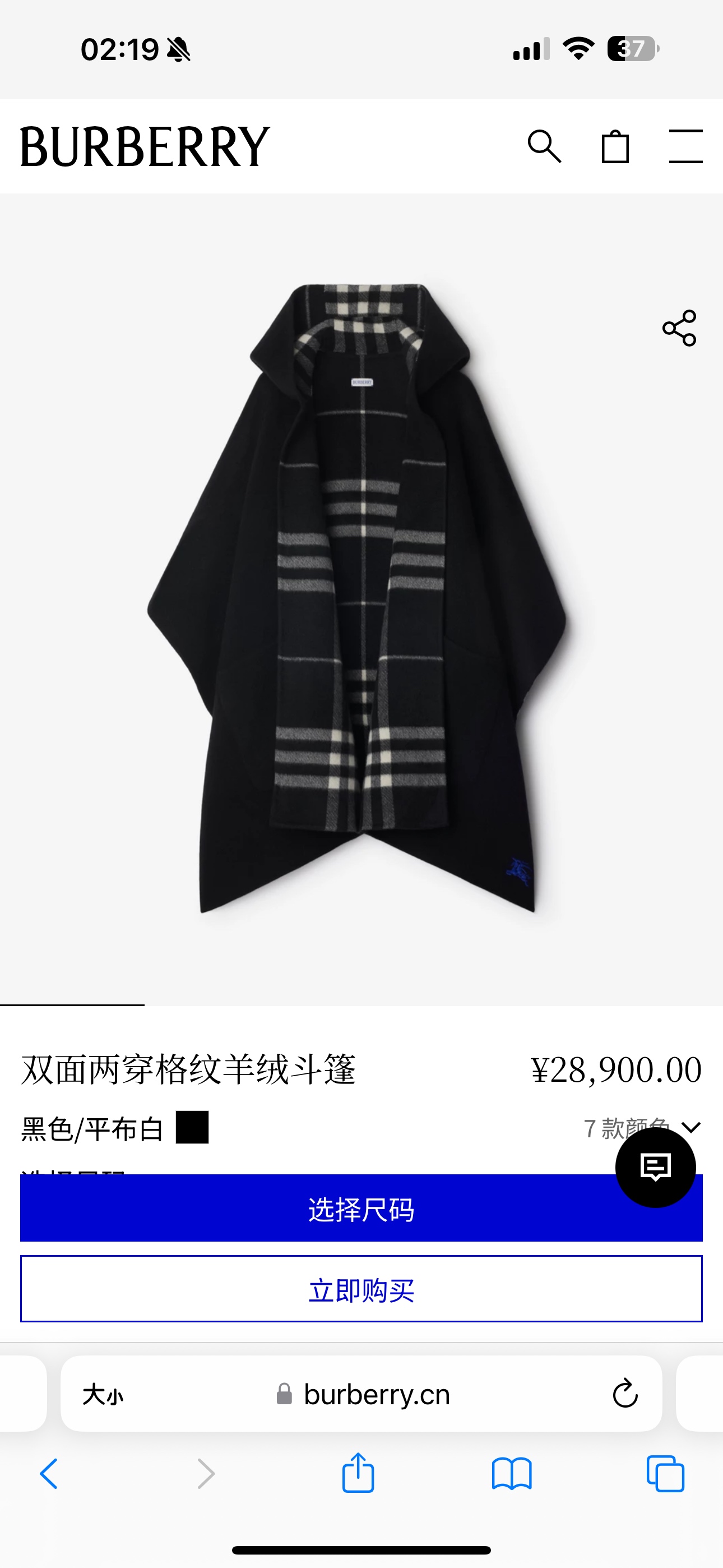Go to Burberry home via the logo
The image size is (723, 1568).
point(145,147)
